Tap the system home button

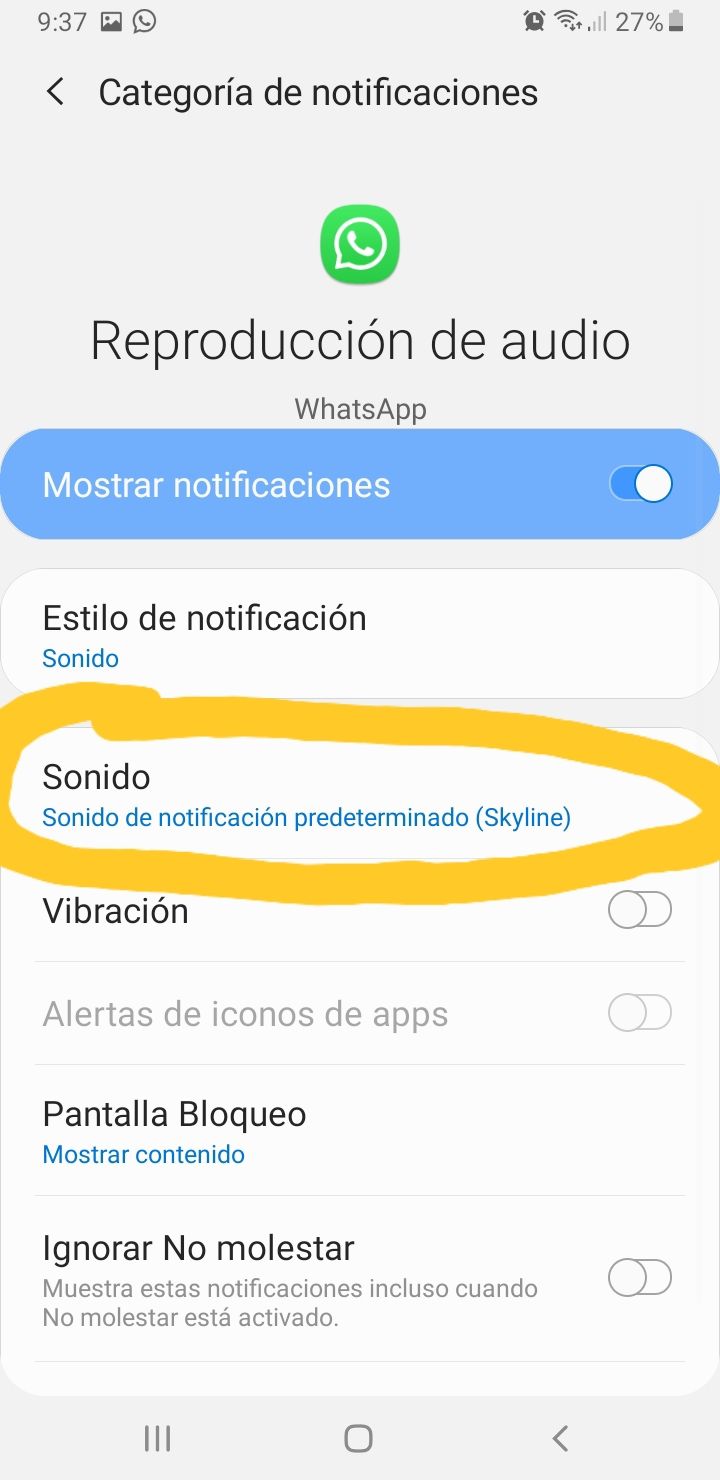(x=358, y=1438)
